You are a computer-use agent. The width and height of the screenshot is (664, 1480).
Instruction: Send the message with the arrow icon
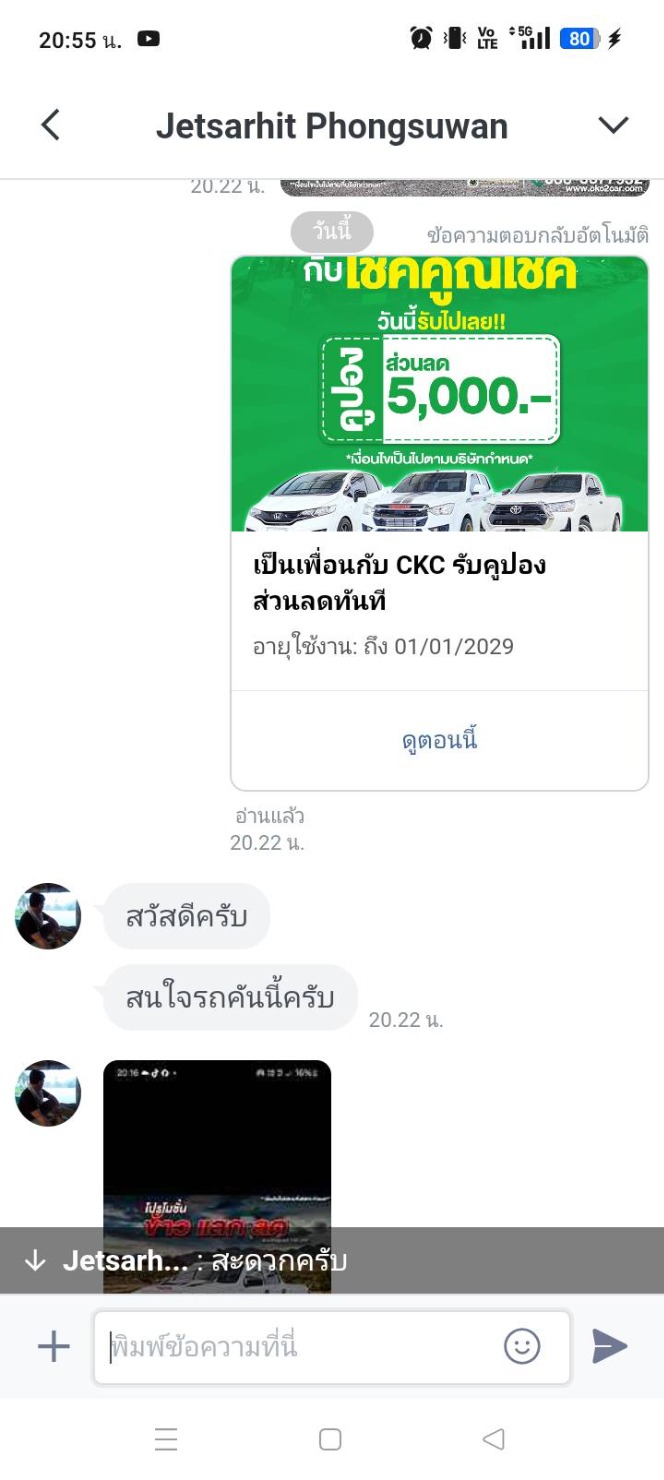609,1347
